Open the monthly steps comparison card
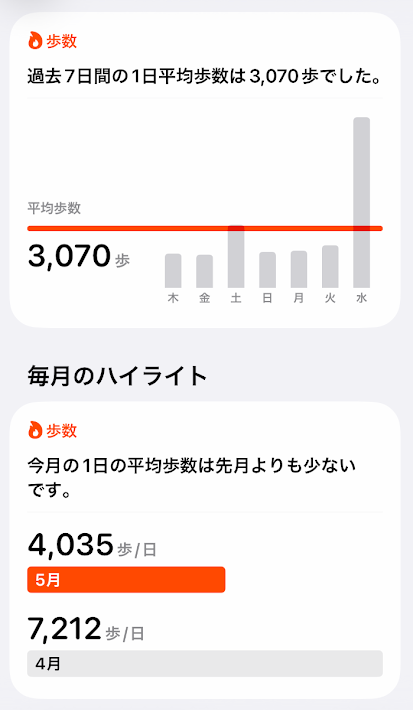Image resolution: width=413 pixels, height=710 pixels. [205, 551]
